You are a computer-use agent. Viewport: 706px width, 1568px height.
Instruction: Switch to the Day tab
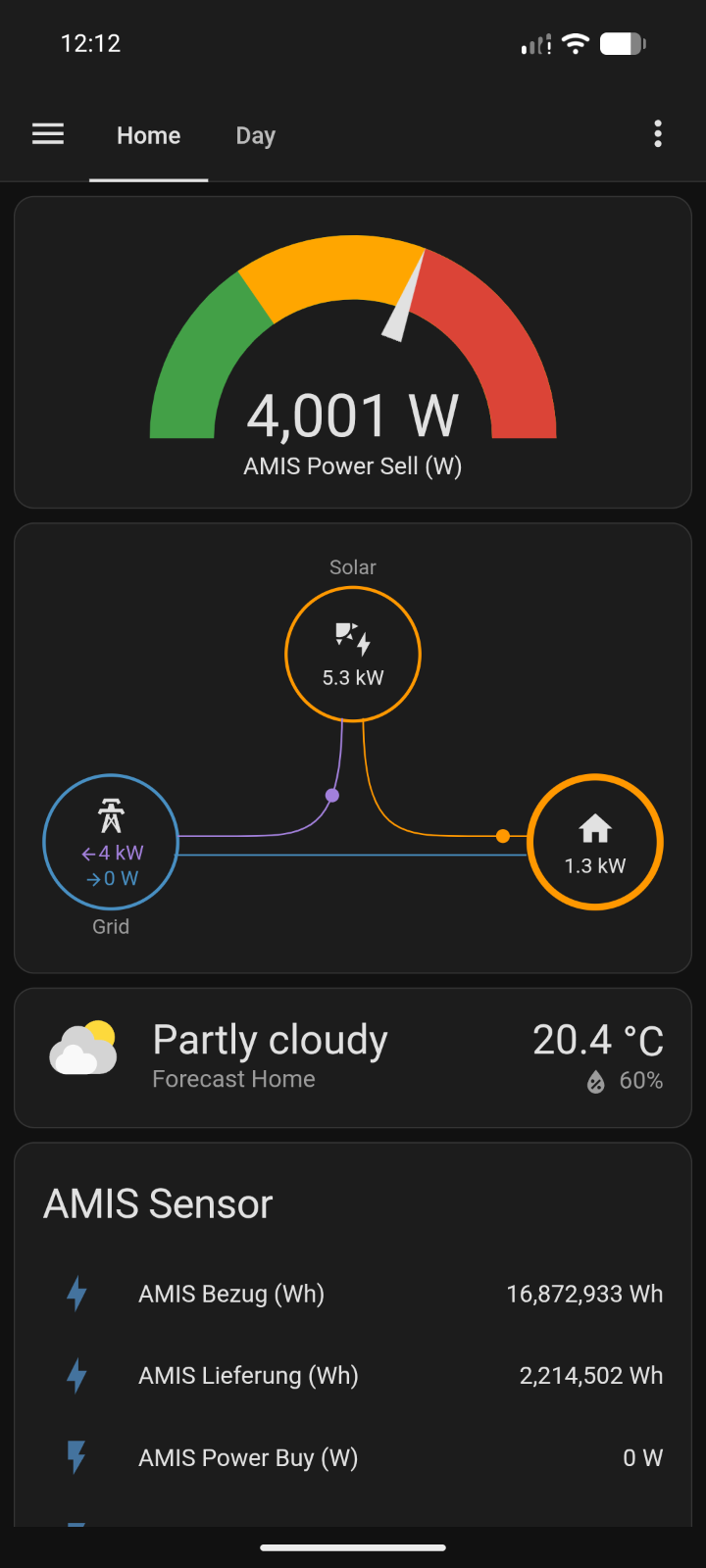pyautogui.click(x=255, y=135)
